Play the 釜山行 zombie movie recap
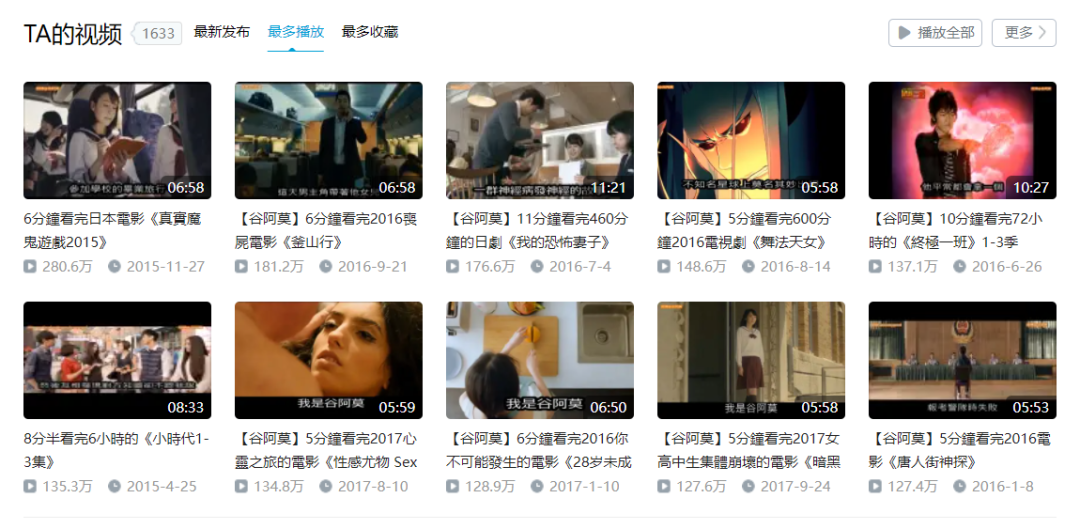 pos(328,141)
